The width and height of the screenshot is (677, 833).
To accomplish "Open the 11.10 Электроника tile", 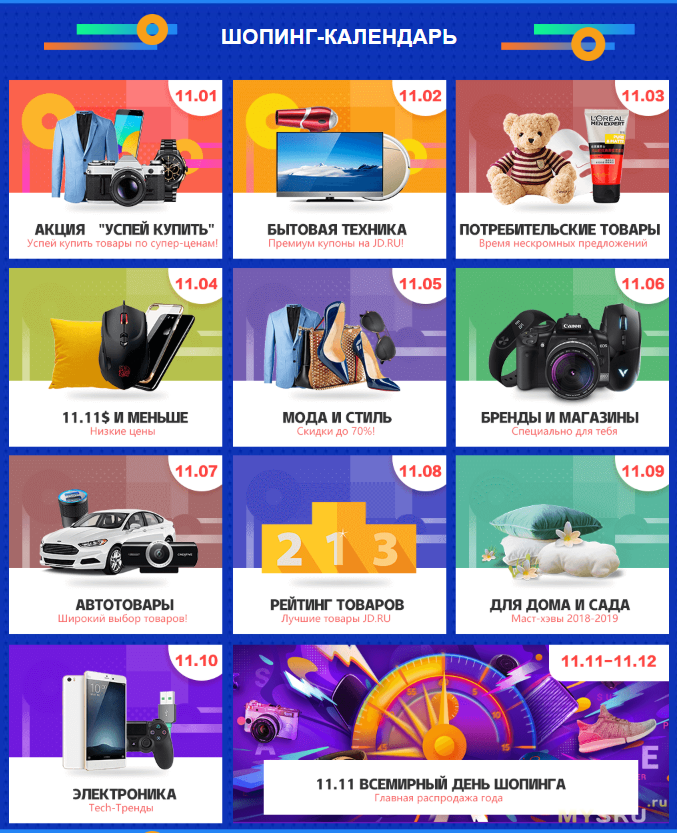I will click(x=115, y=732).
